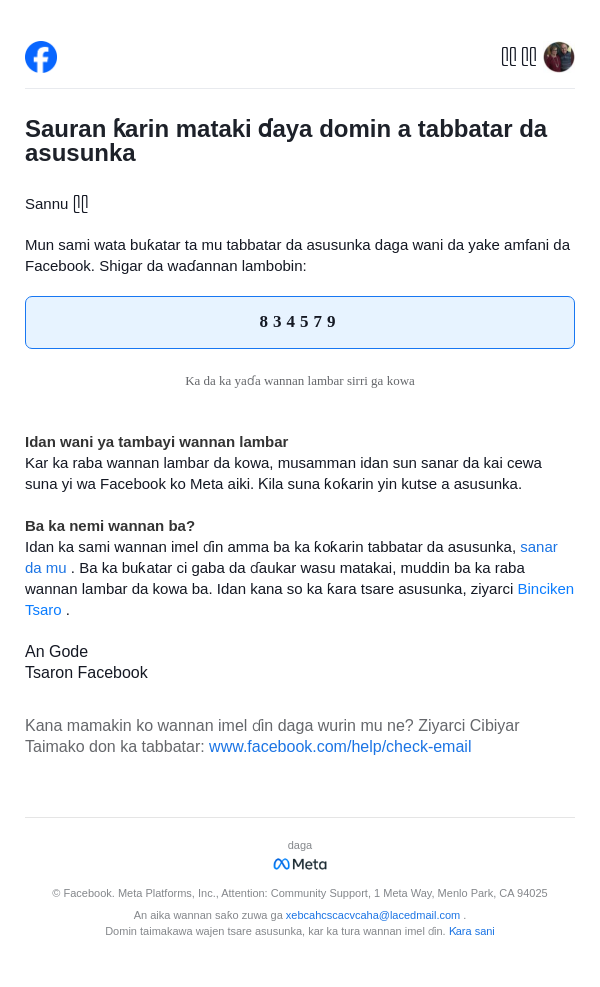600x987 pixels.
Task: Visit the Binciken Tsaro link
Action: (x=545, y=589)
